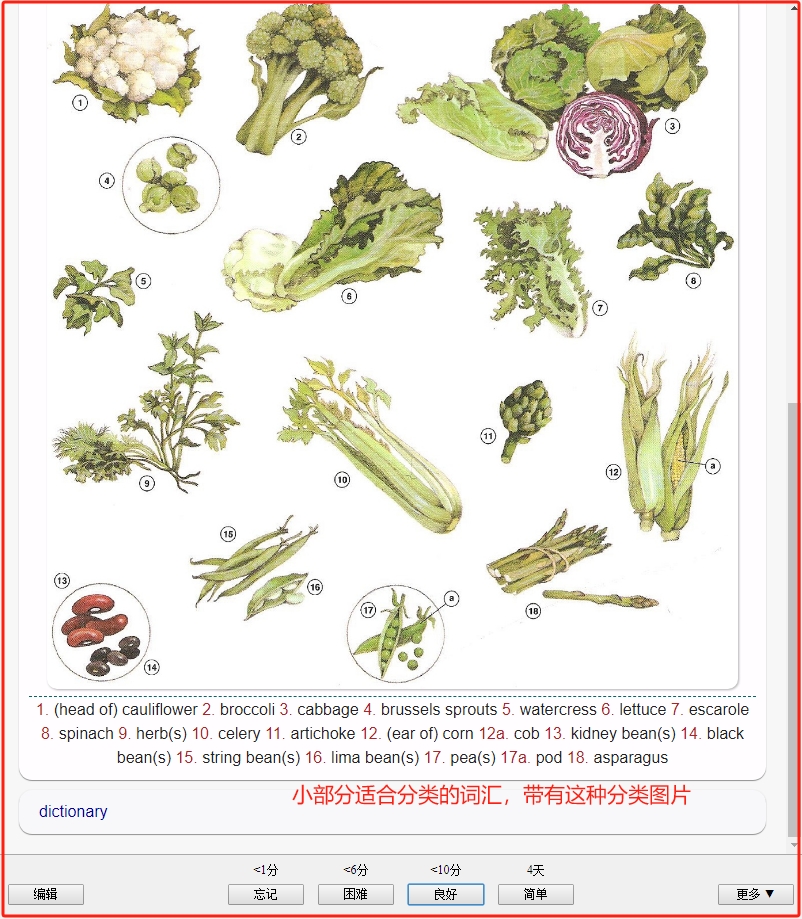This screenshot has height=919, width=802.
Task: Choose 简单 for this card
Action: pos(535,894)
